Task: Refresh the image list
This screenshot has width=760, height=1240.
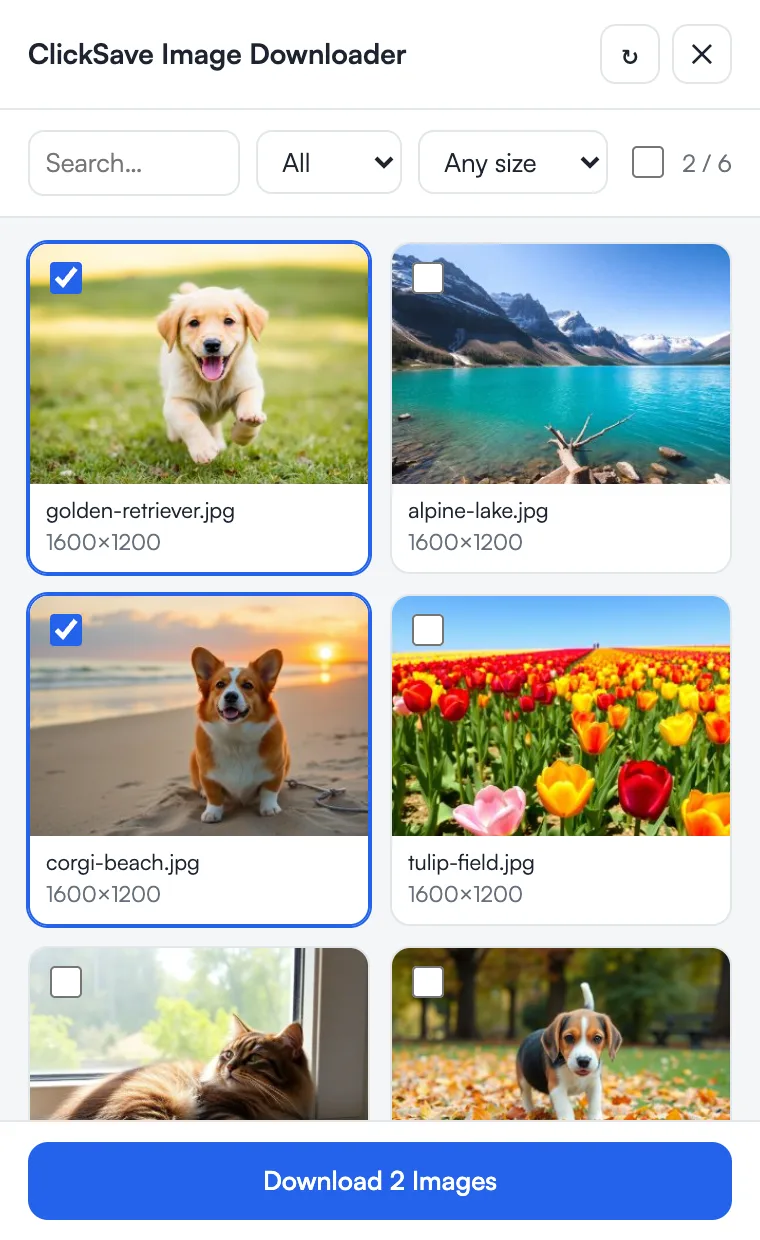Action: [630, 54]
